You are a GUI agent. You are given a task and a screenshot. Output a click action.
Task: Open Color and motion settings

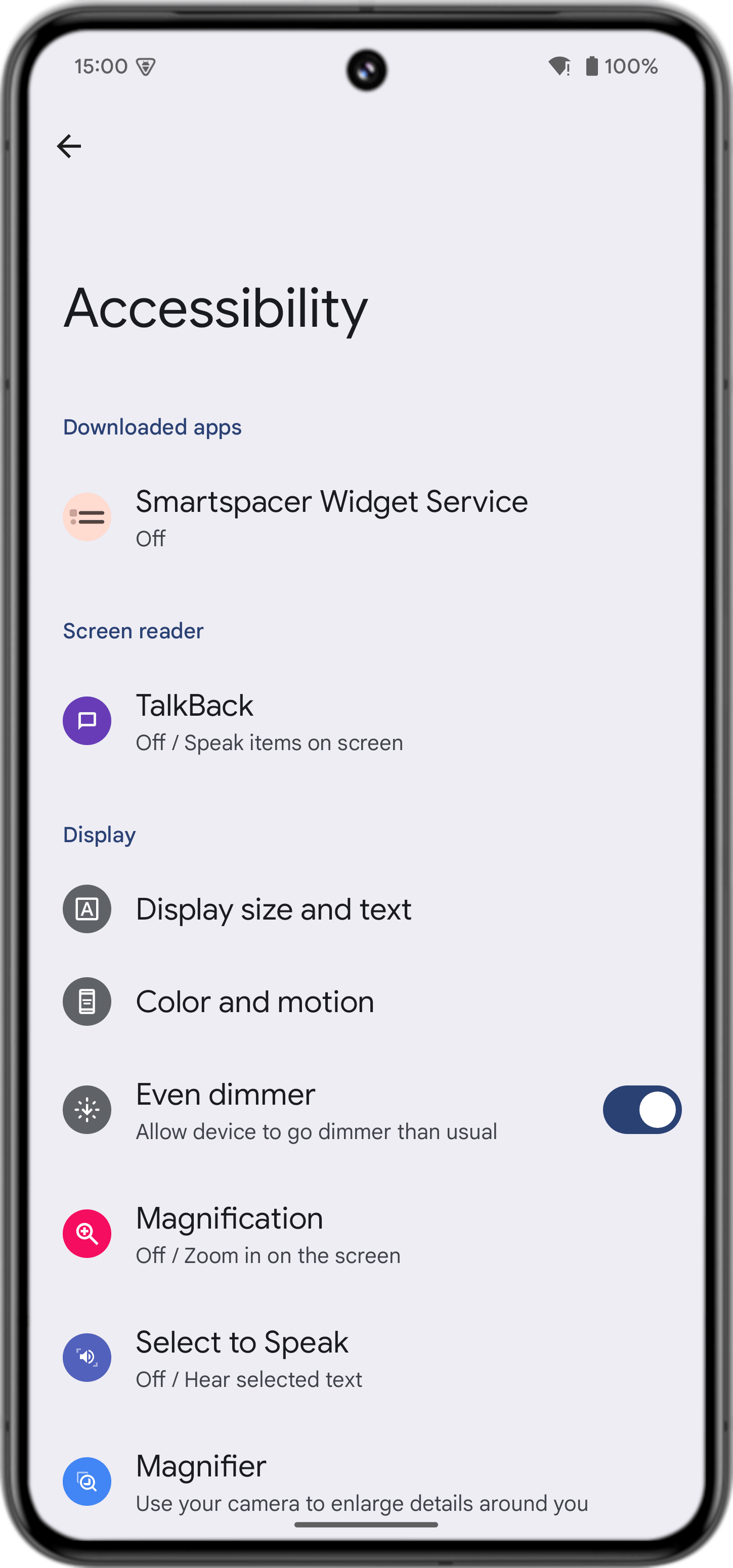(x=254, y=1002)
